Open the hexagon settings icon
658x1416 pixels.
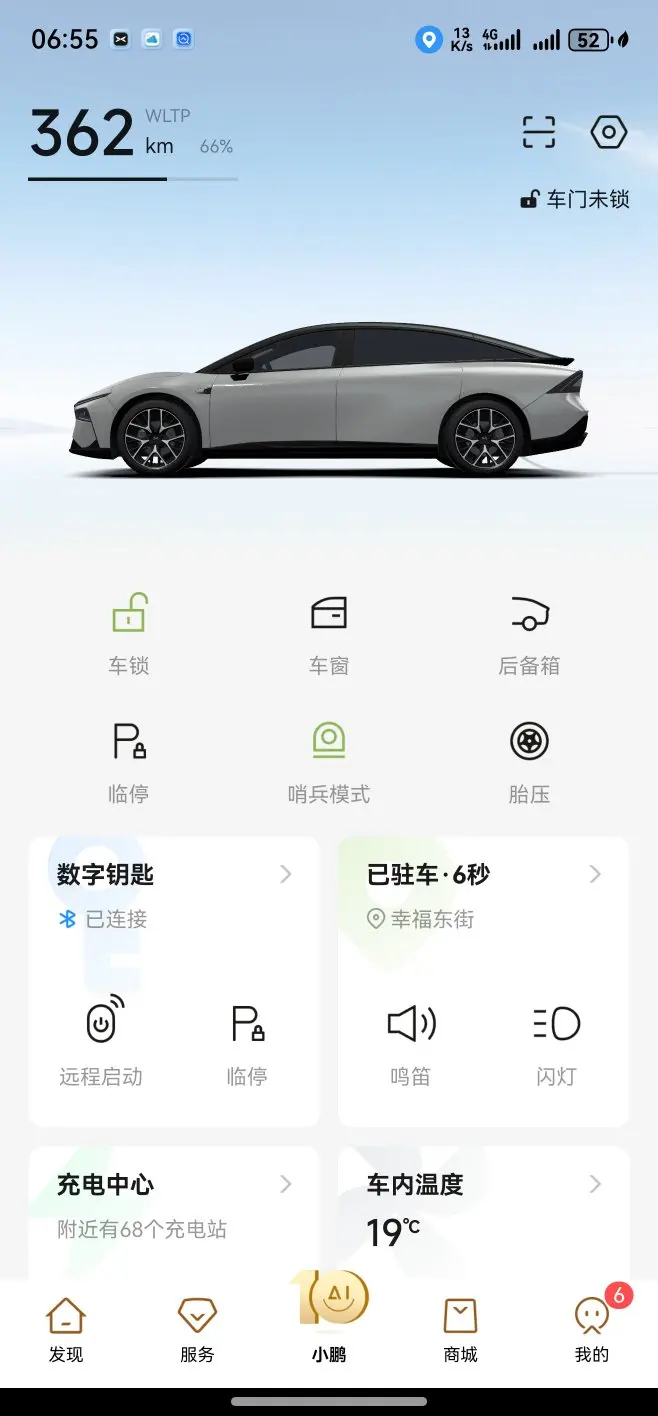click(608, 132)
